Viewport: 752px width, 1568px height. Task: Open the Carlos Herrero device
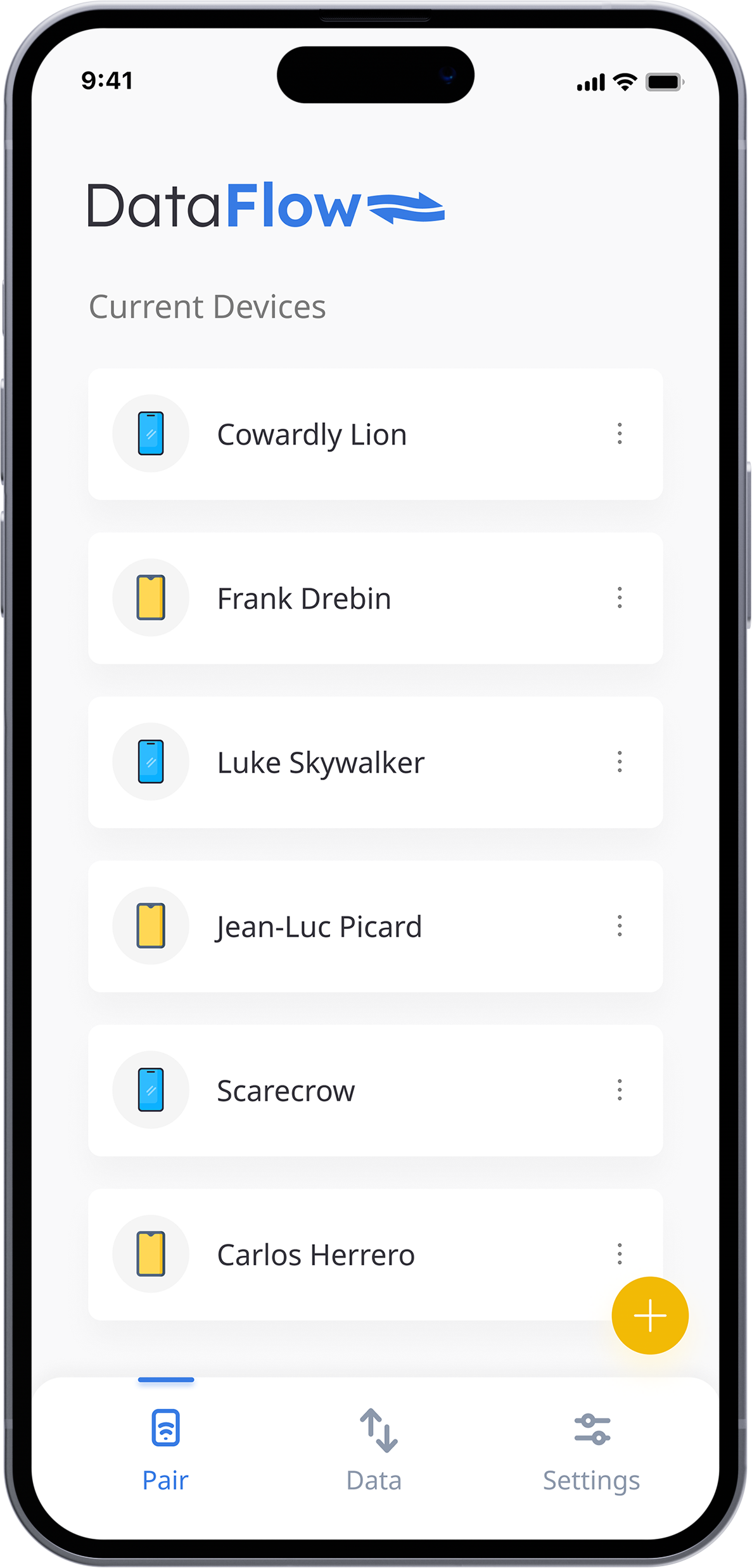coord(315,1255)
